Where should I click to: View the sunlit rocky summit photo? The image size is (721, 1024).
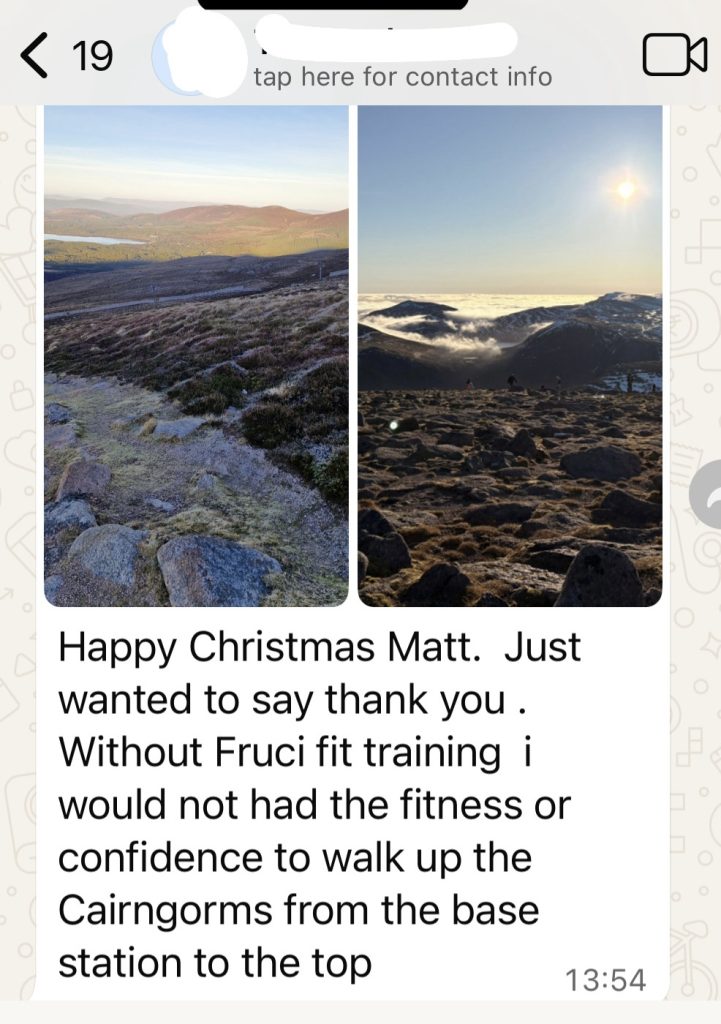pyautogui.click(x=510, y=355)
